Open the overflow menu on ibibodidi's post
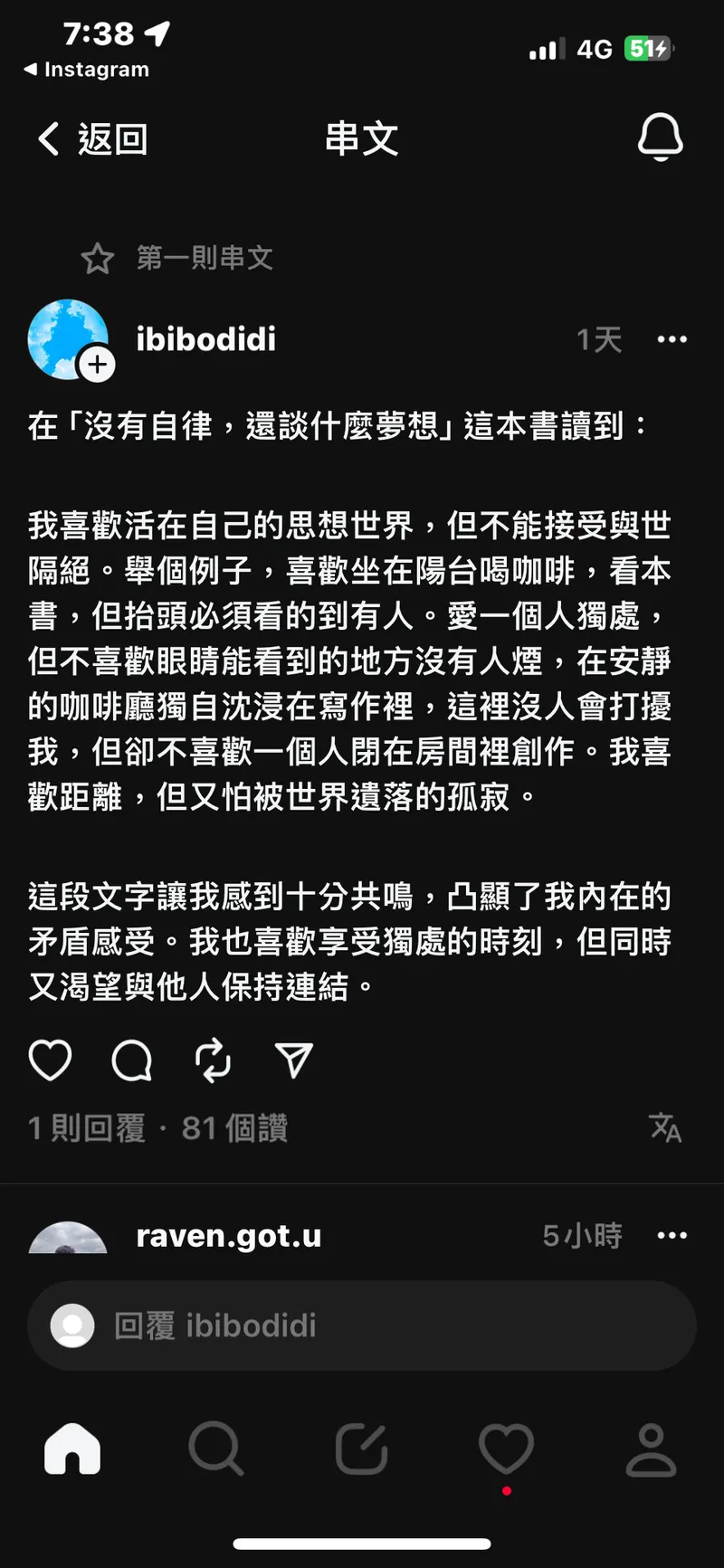Viewport: 724px width, 1568px height. (x=672, y=339)
